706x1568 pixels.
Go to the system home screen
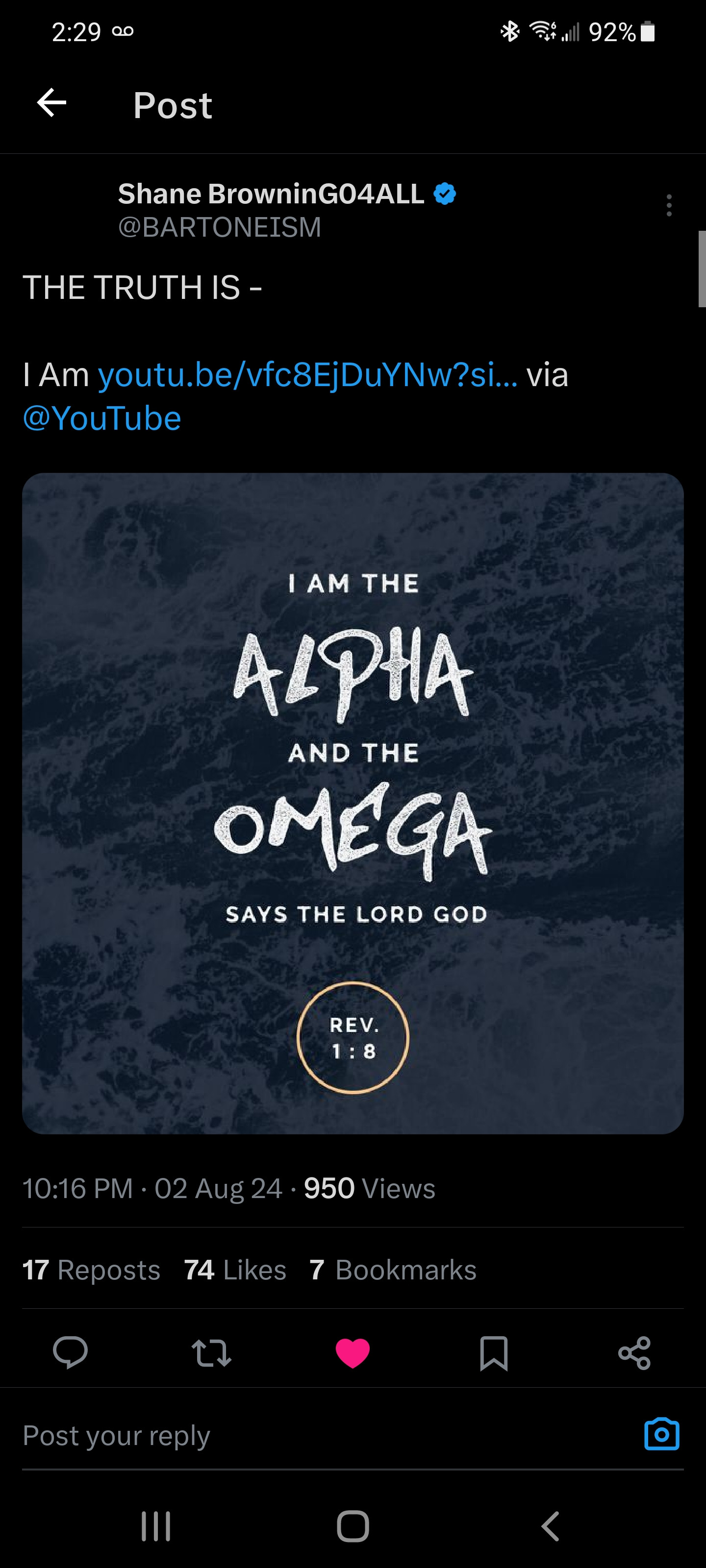pyautogui.click(x=353, y=1526)
